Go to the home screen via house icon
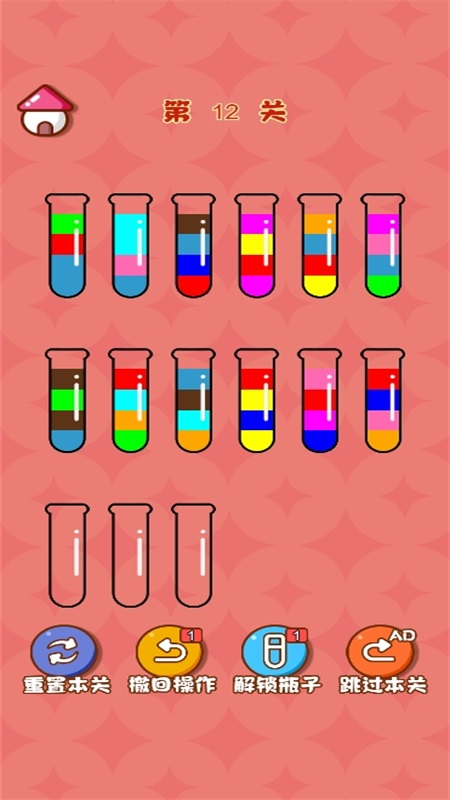This screenshot has height=800, width=450. [45, 111]
